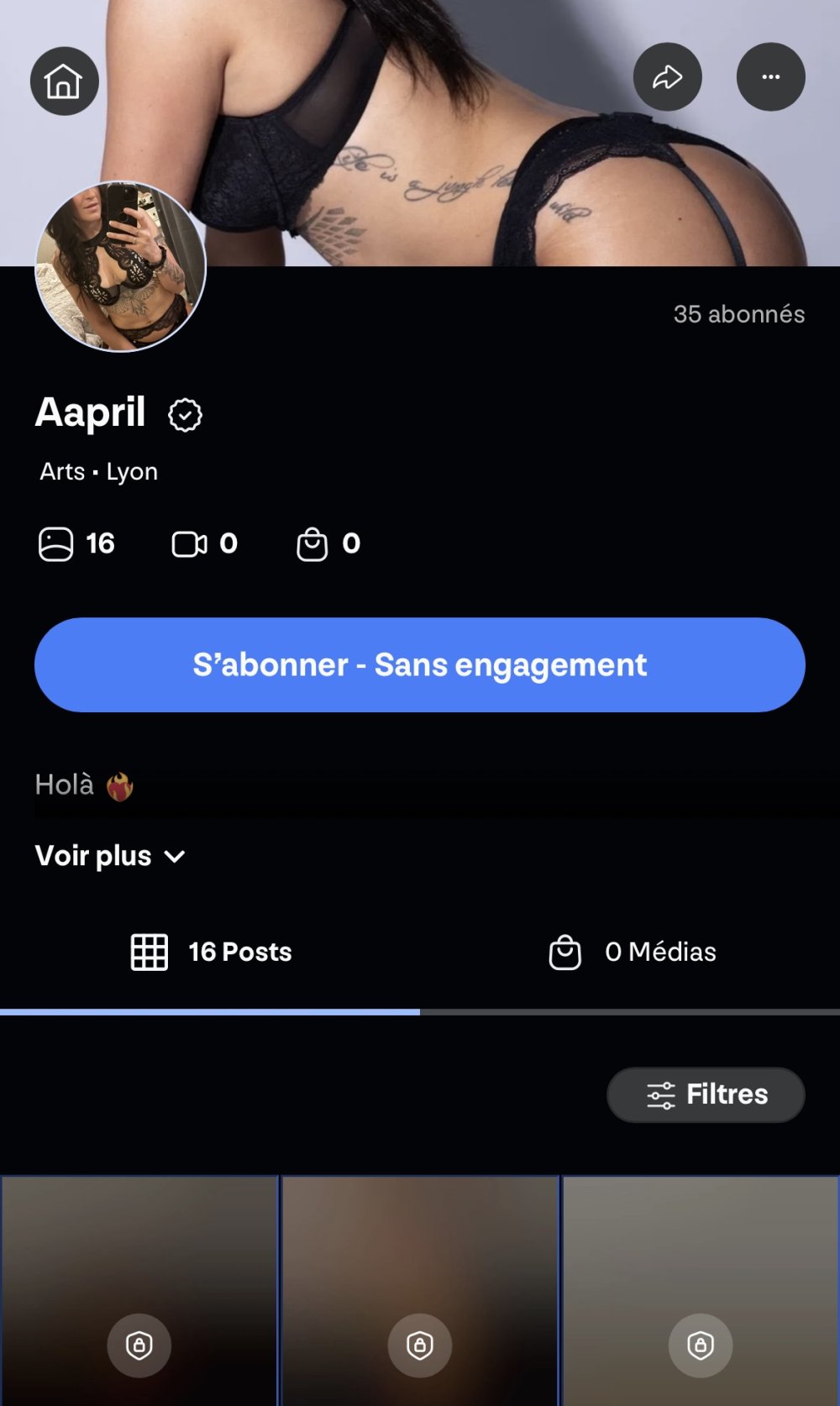Open the three-dot overflow menu

click(770, 77)
